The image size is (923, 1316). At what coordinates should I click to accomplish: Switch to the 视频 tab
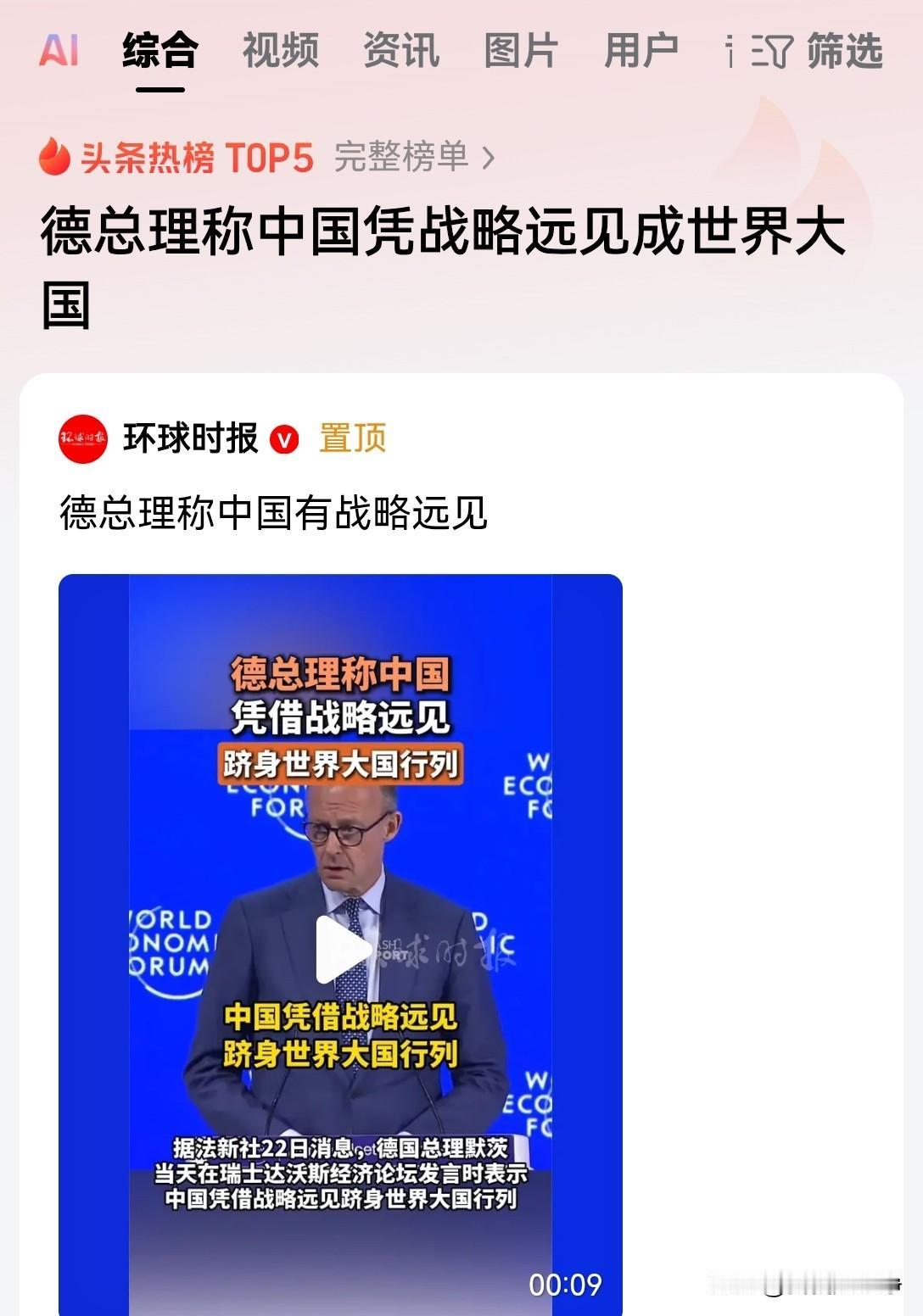tap(281, 53)
